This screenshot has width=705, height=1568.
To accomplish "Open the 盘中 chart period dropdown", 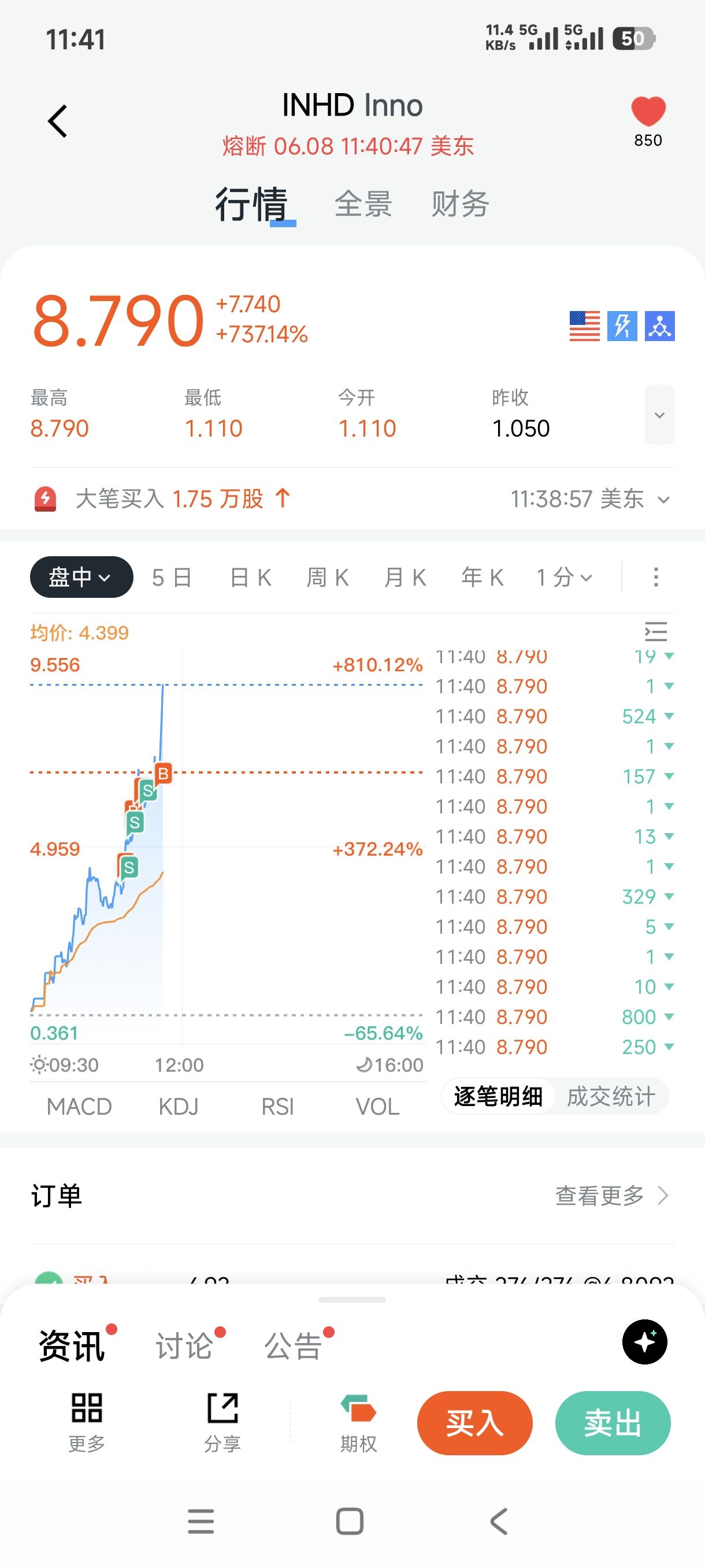I will (81, 577).
